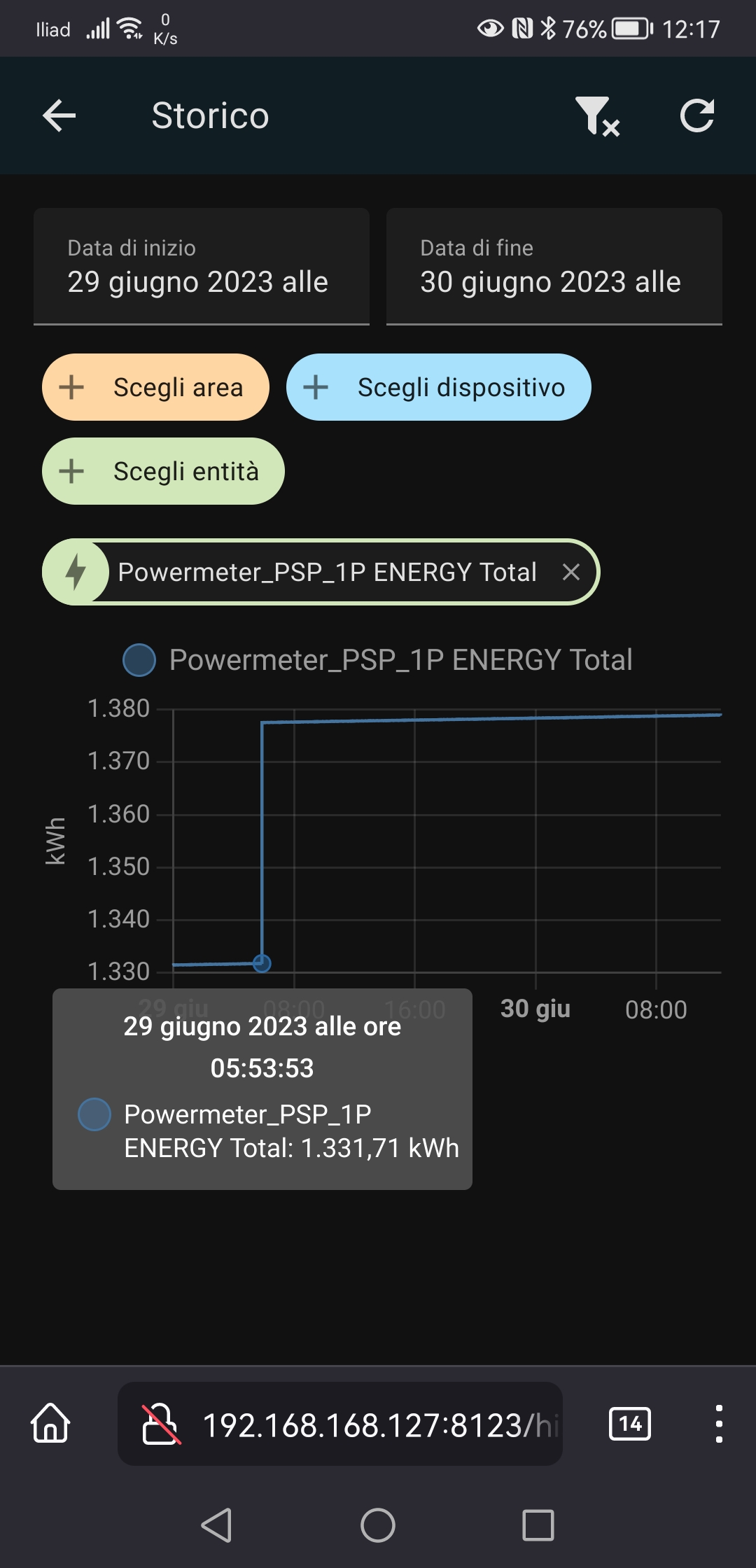
Task: Open the Data di inizio date picker
Action: click(202, 267)
